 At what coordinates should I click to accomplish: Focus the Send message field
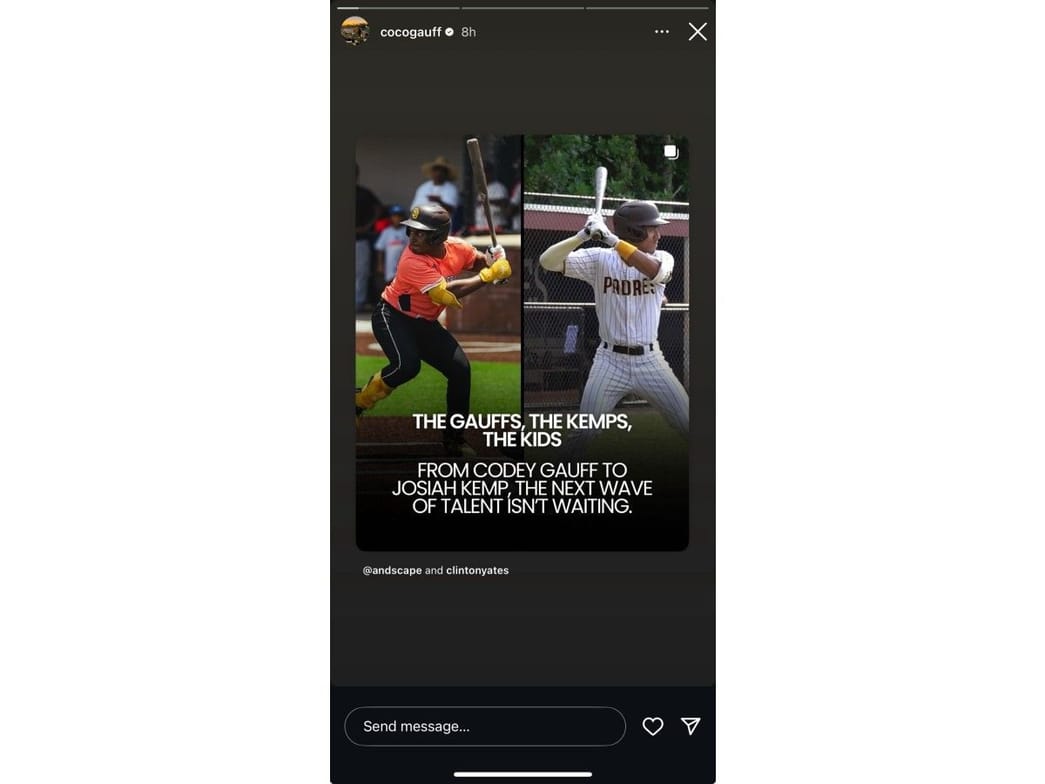click(485, 726)
